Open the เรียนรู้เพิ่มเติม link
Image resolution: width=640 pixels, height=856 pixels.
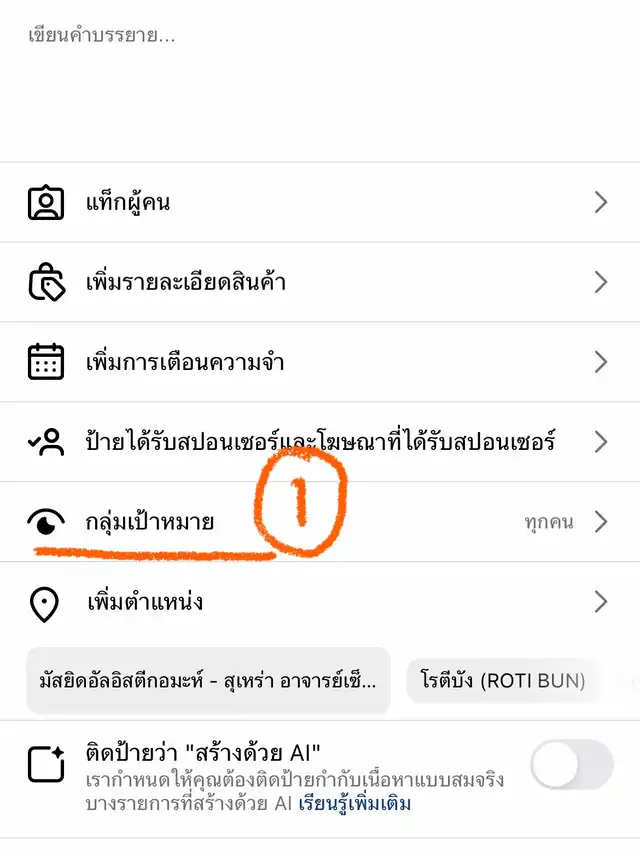[x=354, y=804]
